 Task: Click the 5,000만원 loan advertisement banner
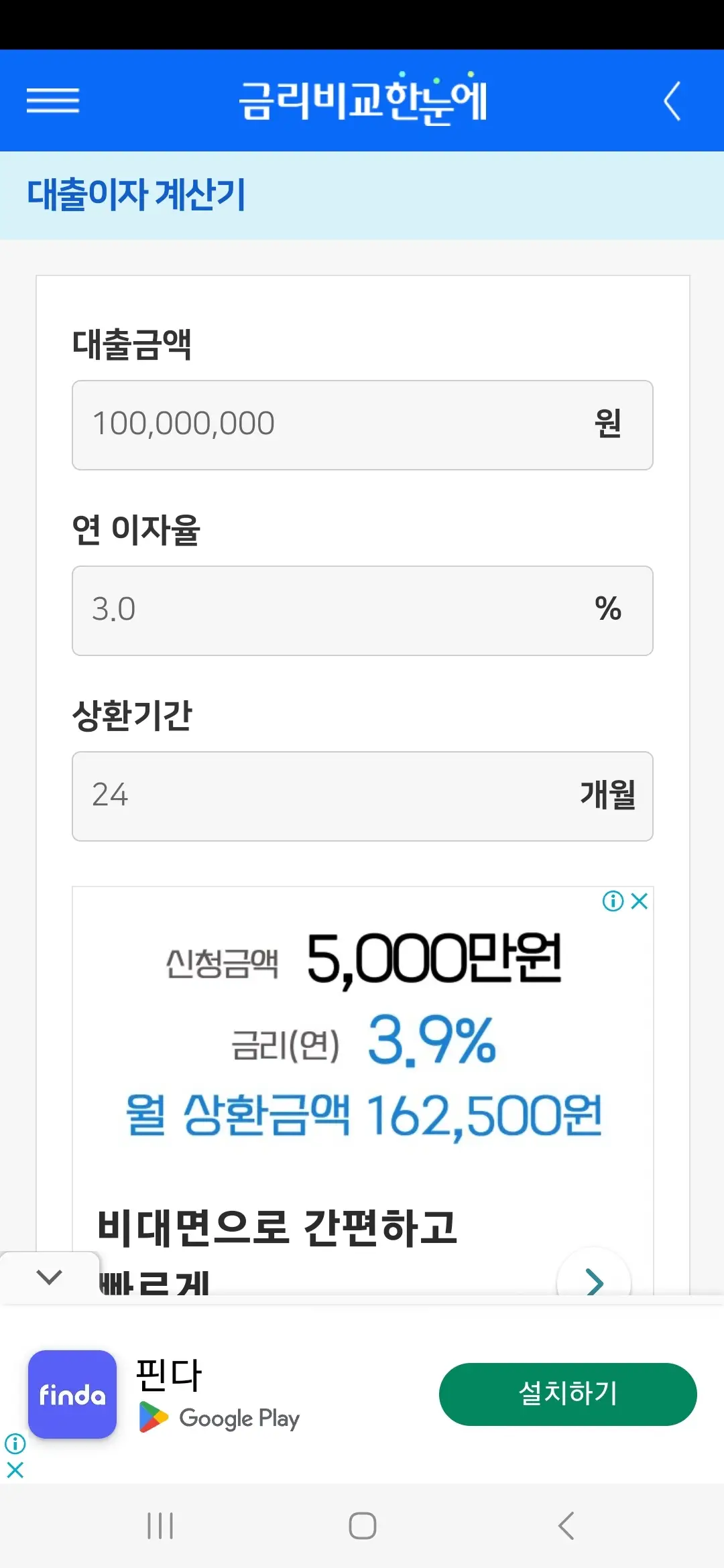click(362, 1072)
